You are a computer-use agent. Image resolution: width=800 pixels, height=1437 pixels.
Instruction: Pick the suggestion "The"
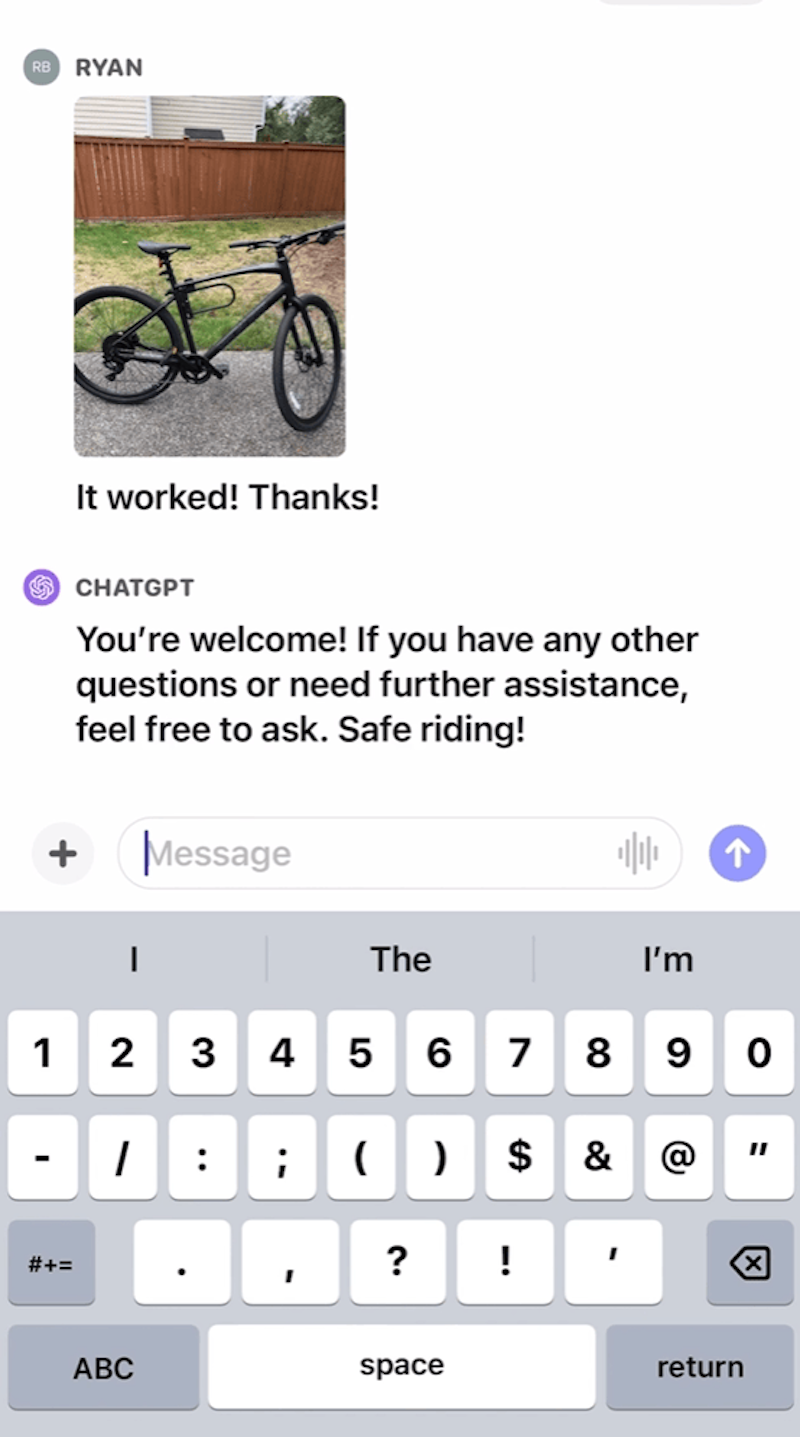[x=400, y=959]
